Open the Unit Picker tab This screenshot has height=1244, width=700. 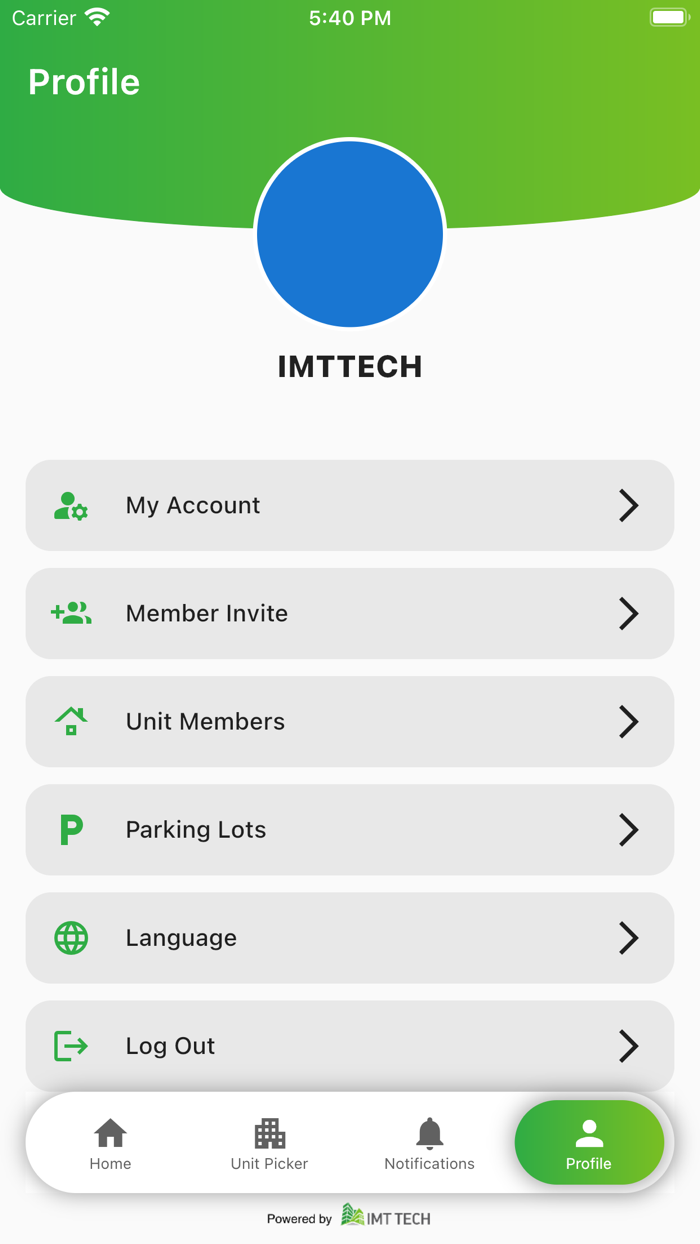269,1144
